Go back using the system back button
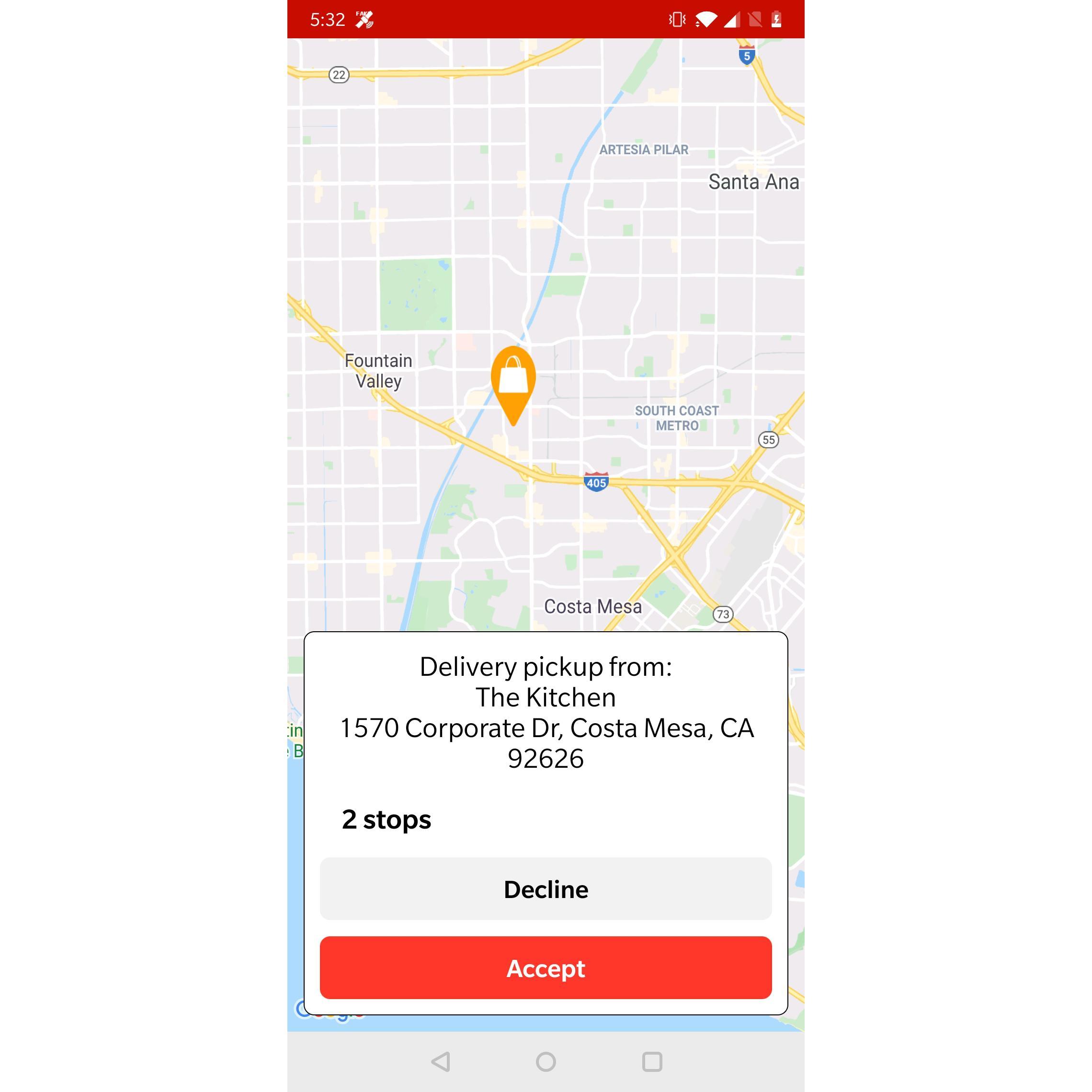 pyautogui.click(x=440, y=1061)
